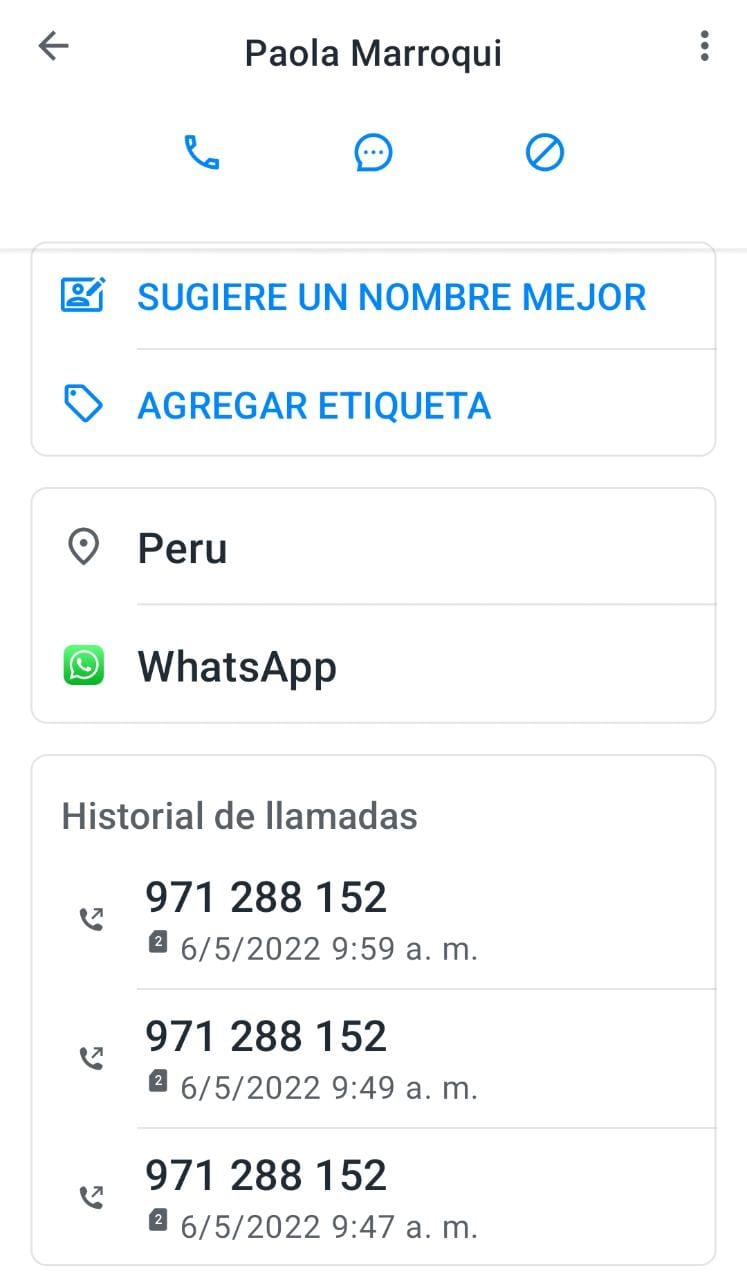The image size is (747, 1280).
Task: Open the three-dot overflow menu
Action: coord(705,46)
